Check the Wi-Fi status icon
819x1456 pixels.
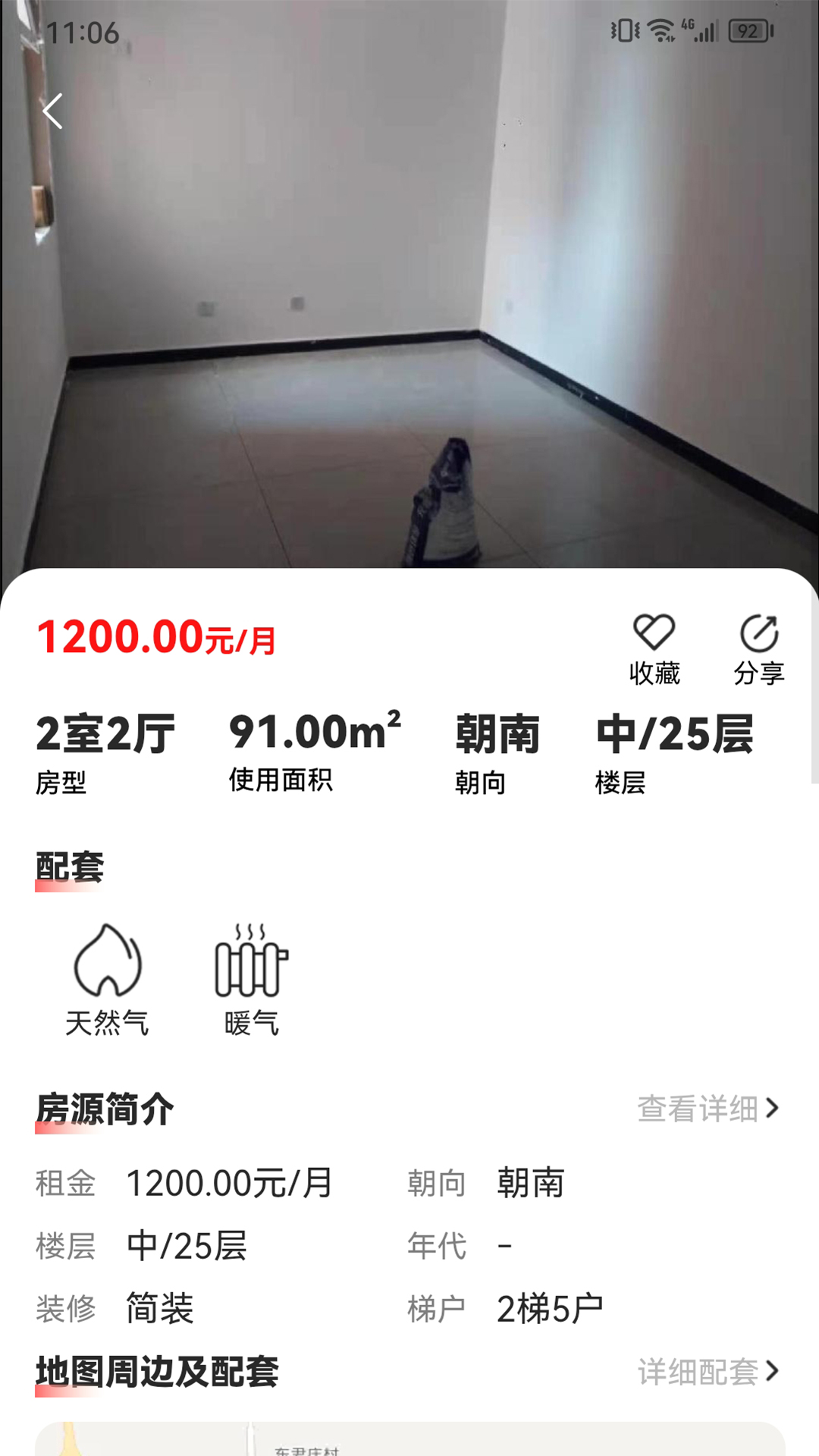point(659,30)
